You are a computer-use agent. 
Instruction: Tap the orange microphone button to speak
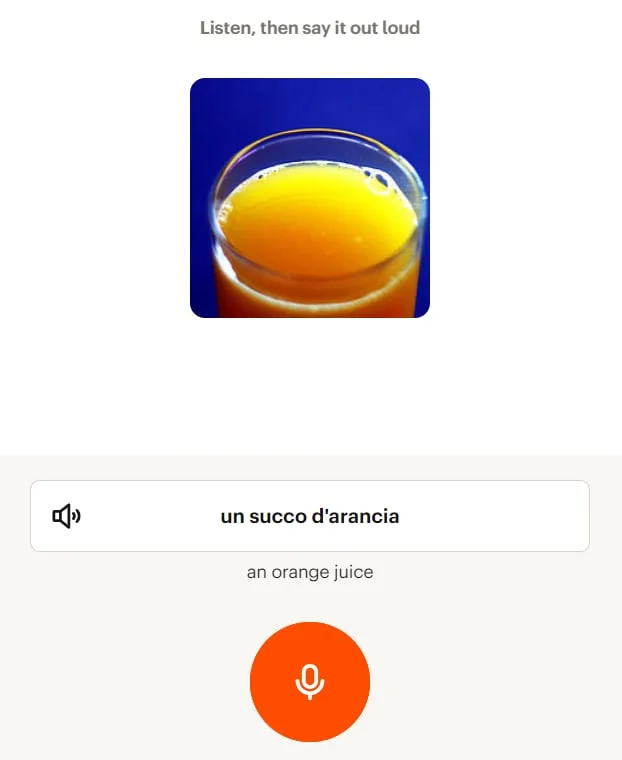[310, 682]
